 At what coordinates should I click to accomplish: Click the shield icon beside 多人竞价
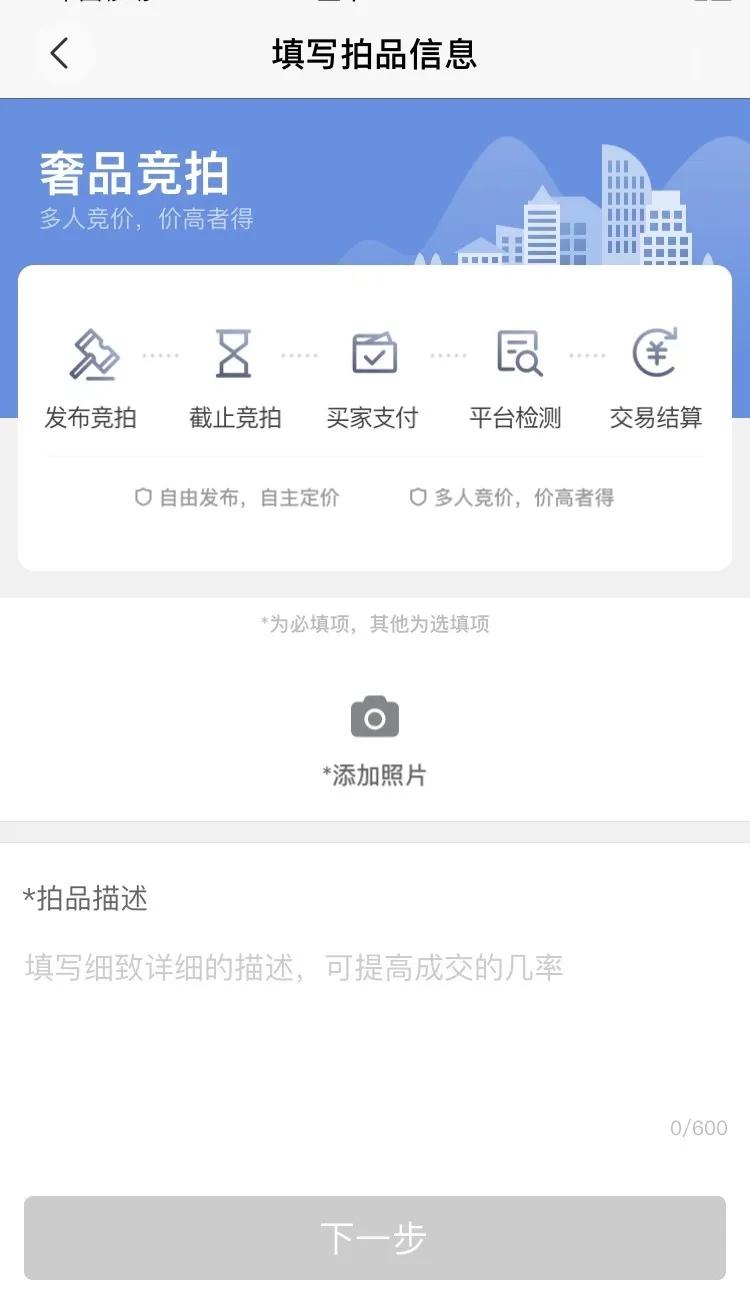(x=417, y=497)
